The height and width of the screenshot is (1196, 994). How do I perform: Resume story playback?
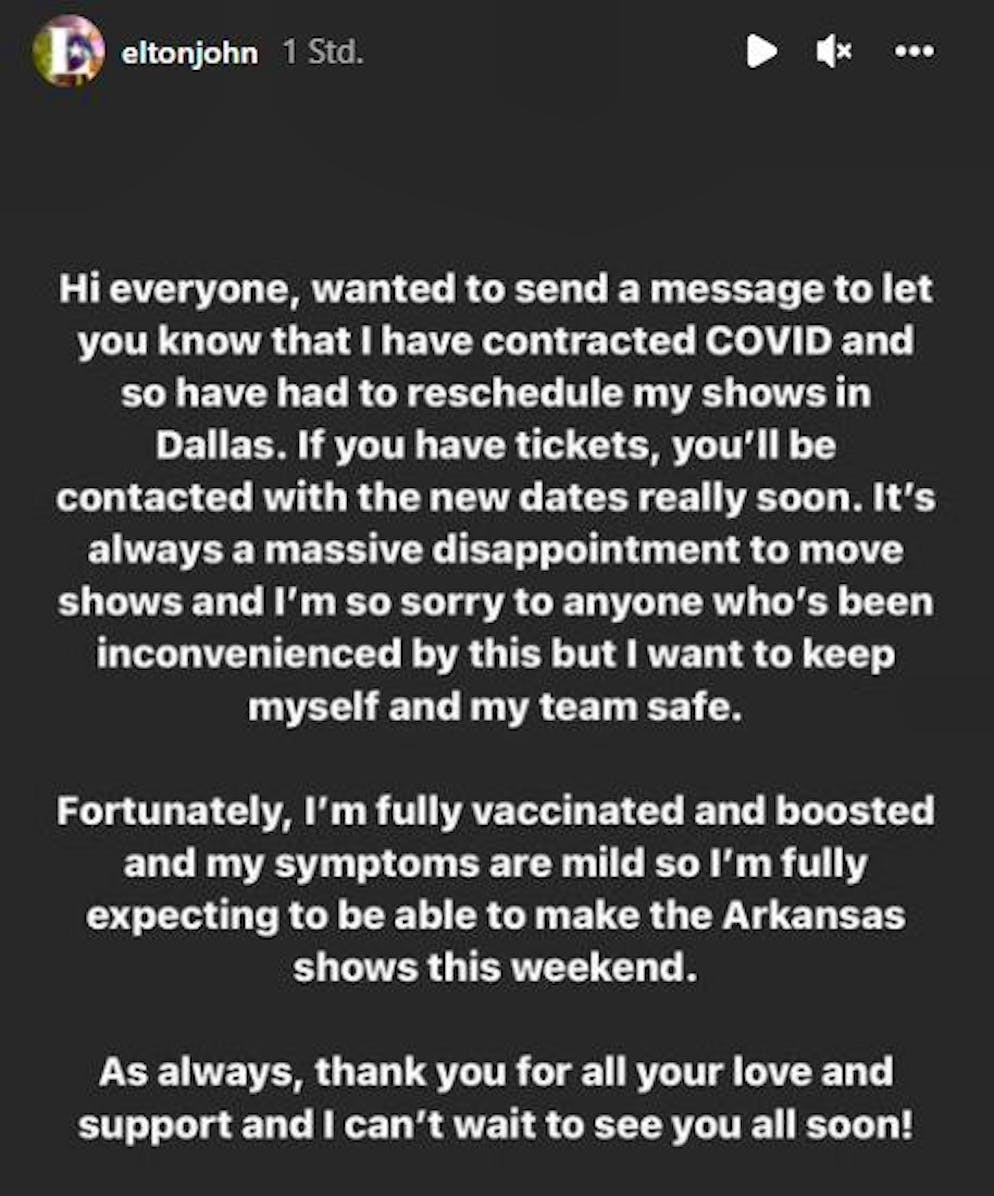click(761, 52)
